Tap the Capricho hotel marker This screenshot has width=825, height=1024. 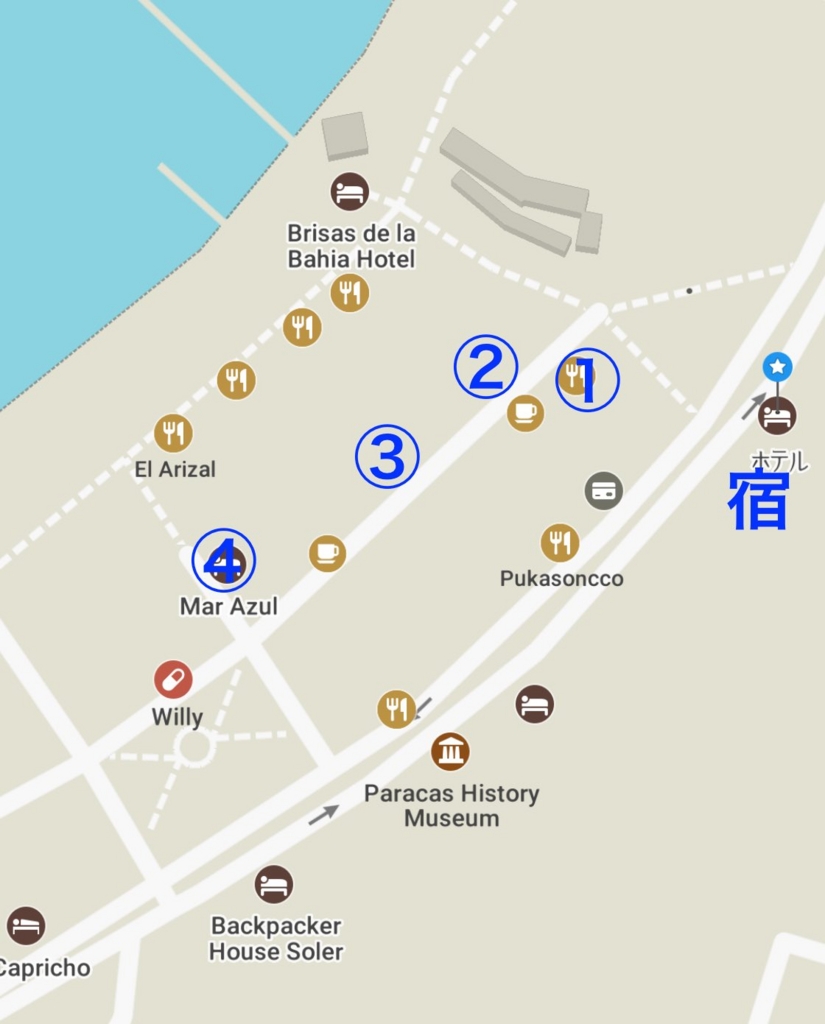[x=26, y=926]
